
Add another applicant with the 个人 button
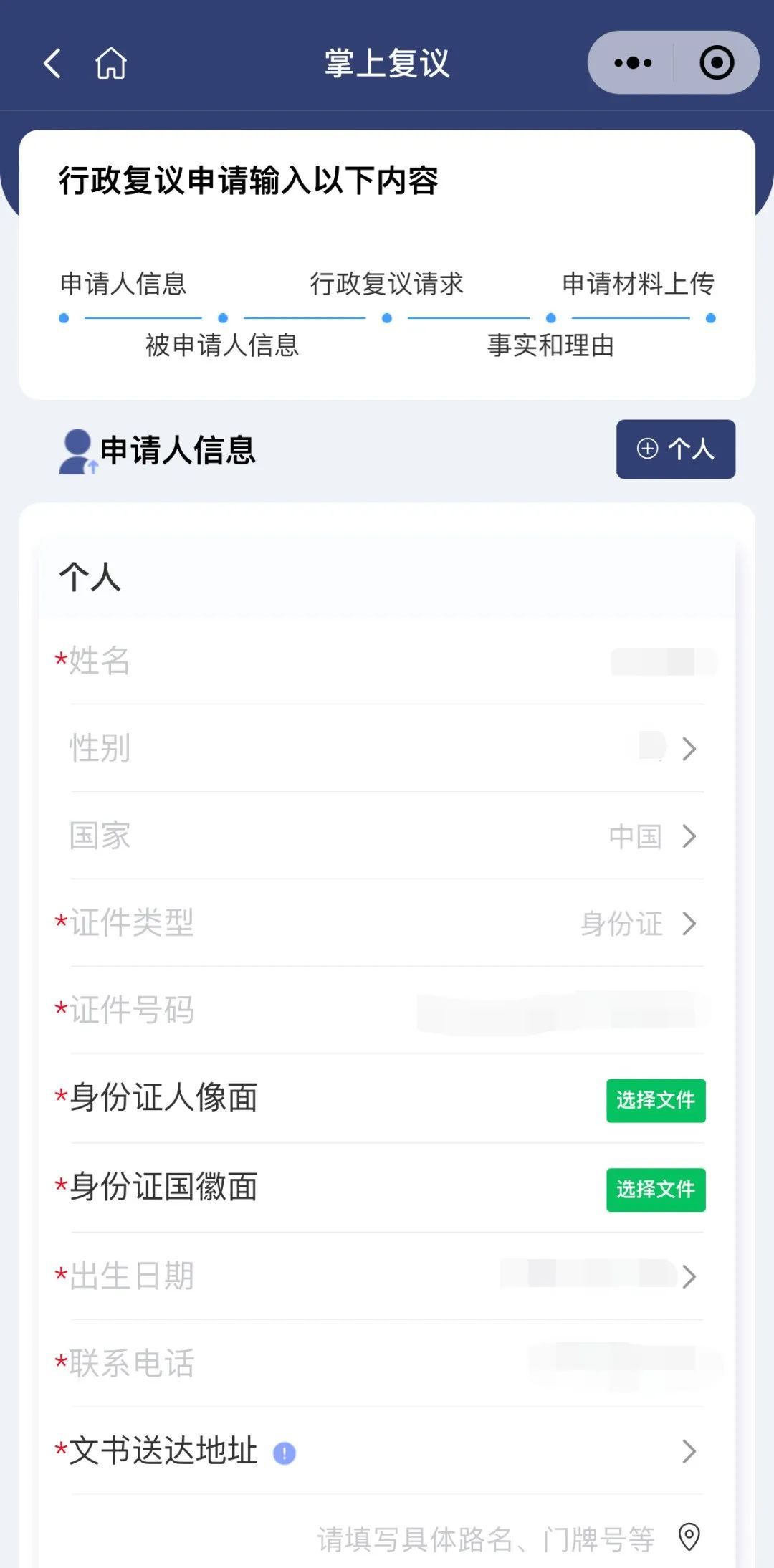(676, 449)
